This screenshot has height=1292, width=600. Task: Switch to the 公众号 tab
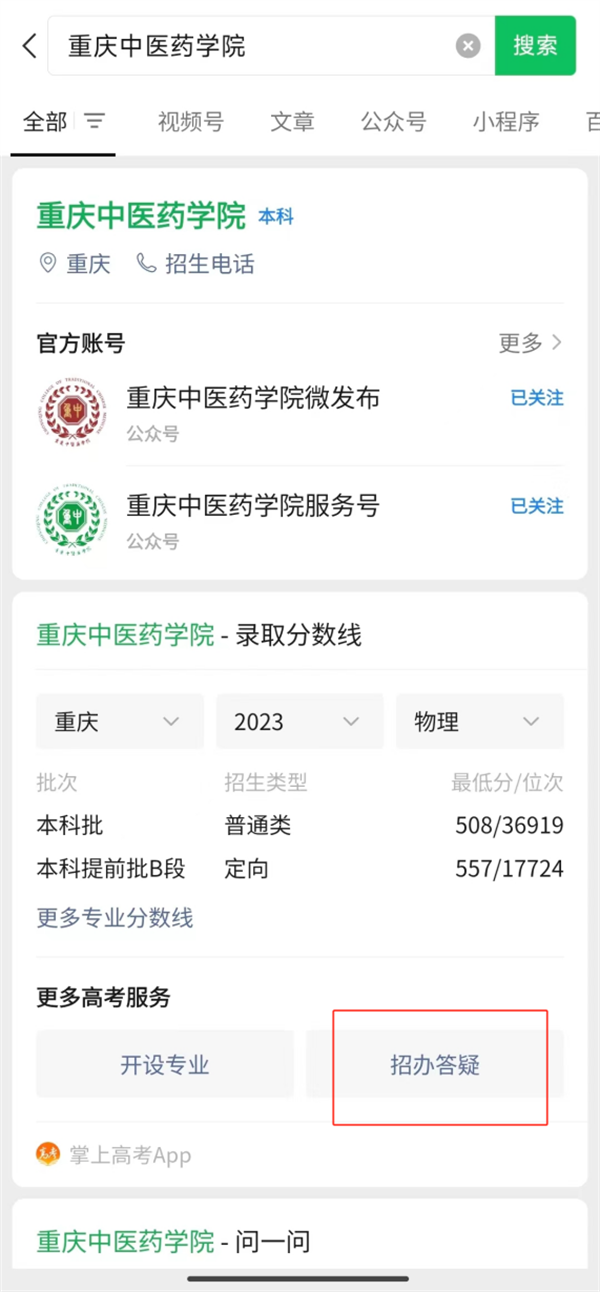[x=393, y=122]
